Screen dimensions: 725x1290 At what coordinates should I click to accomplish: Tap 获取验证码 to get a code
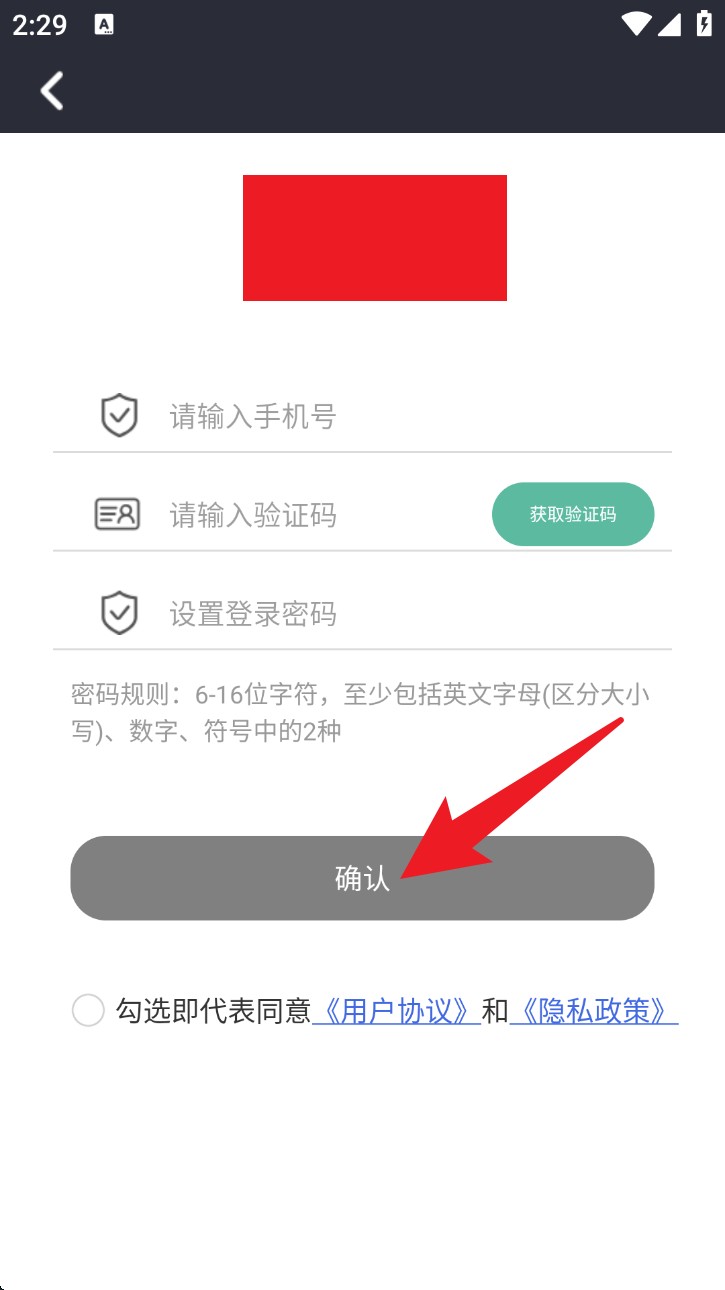[x=573, y=515]
